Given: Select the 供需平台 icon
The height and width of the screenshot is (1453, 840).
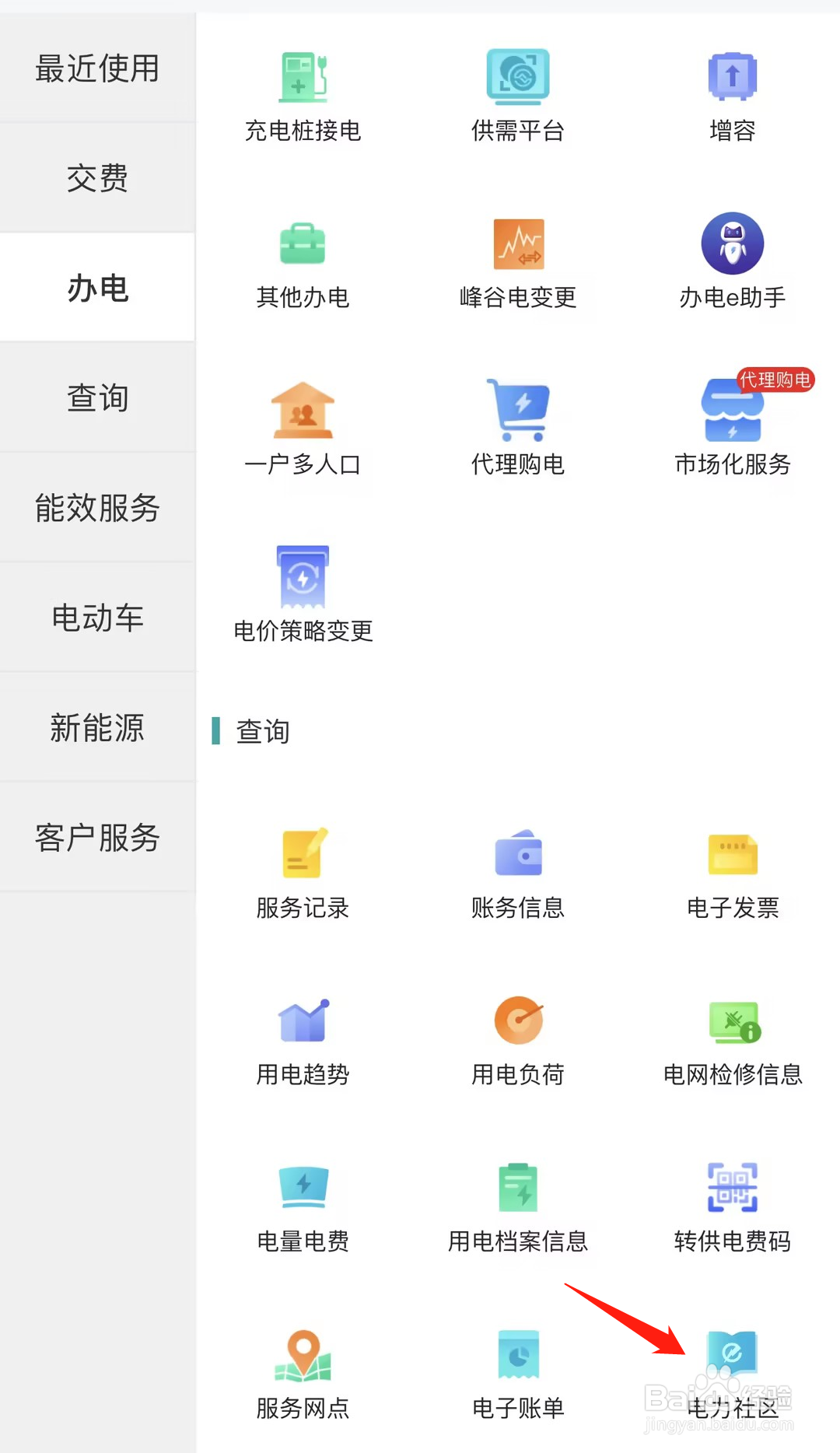Looking at the screenshot, I should pos(517,93).
